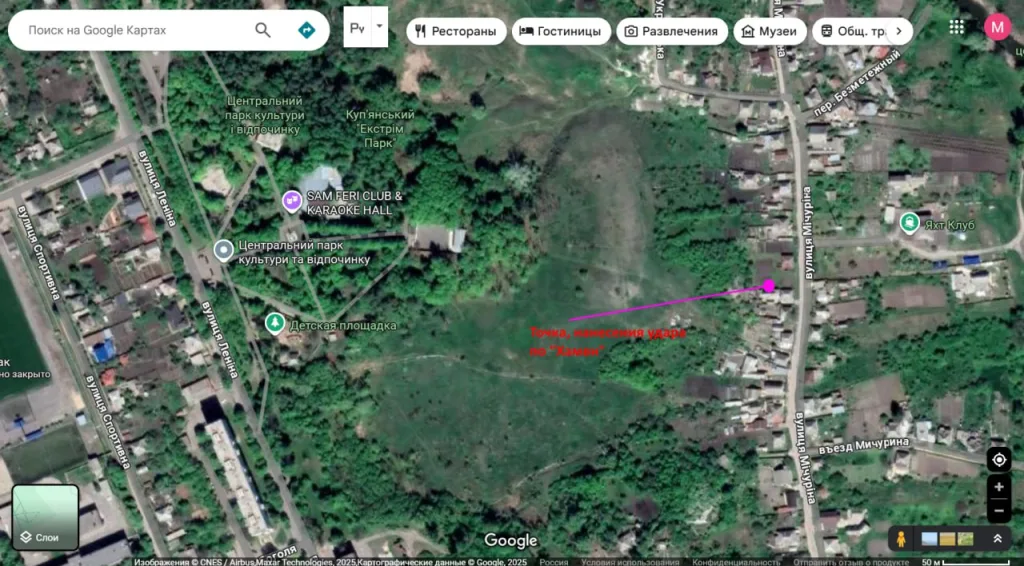
Task: Open the Детская площадка place marker
Action: (x=275, y=323)
